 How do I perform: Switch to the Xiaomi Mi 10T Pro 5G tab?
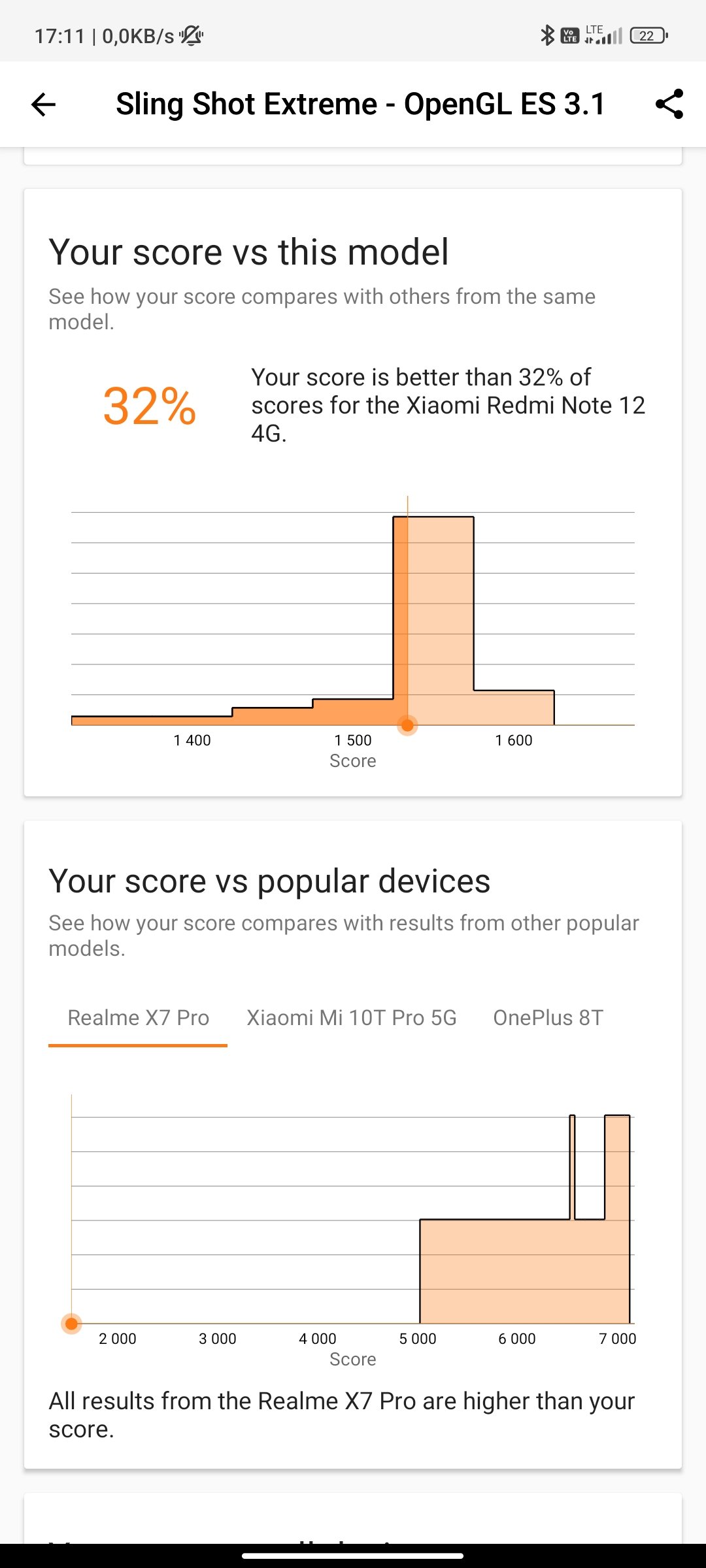(352, 1018)
